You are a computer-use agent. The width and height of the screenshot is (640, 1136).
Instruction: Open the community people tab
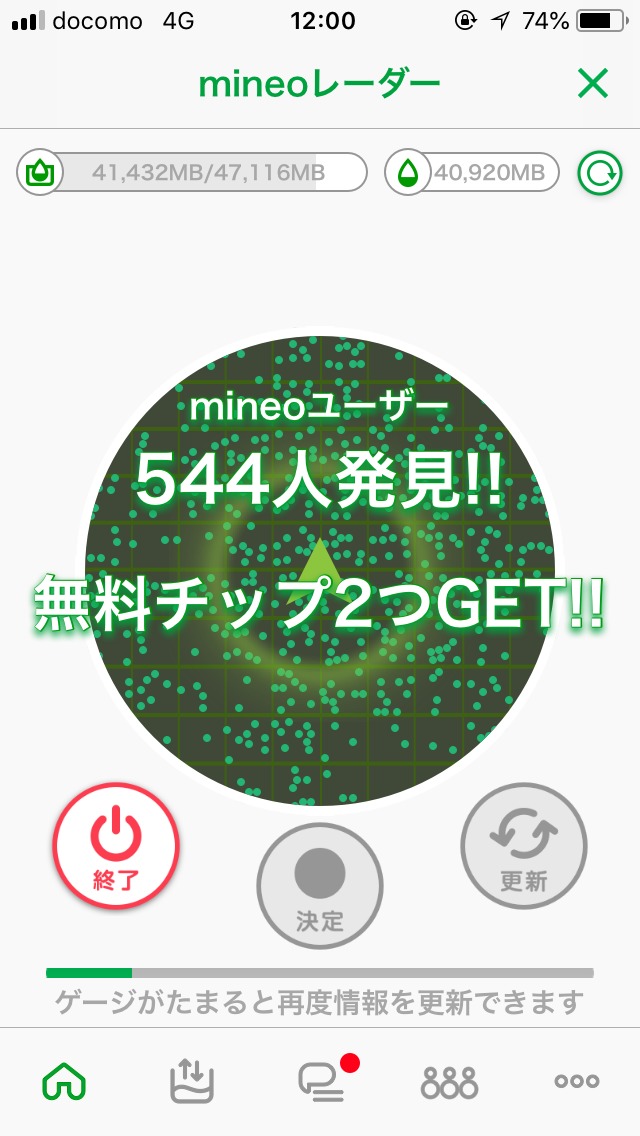click(x=449, y=1081)
